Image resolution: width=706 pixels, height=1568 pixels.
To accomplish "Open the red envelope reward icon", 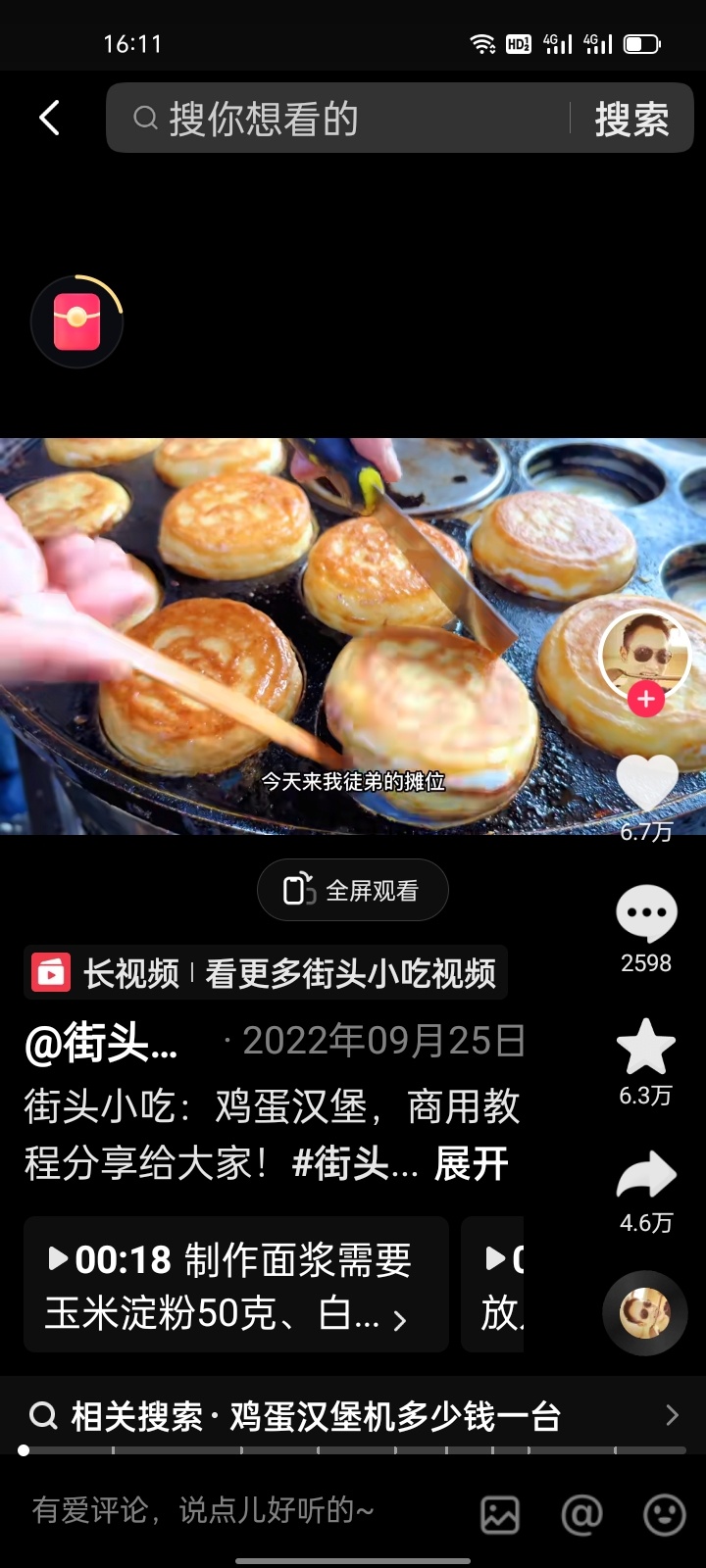I will [x=77, y=322].
